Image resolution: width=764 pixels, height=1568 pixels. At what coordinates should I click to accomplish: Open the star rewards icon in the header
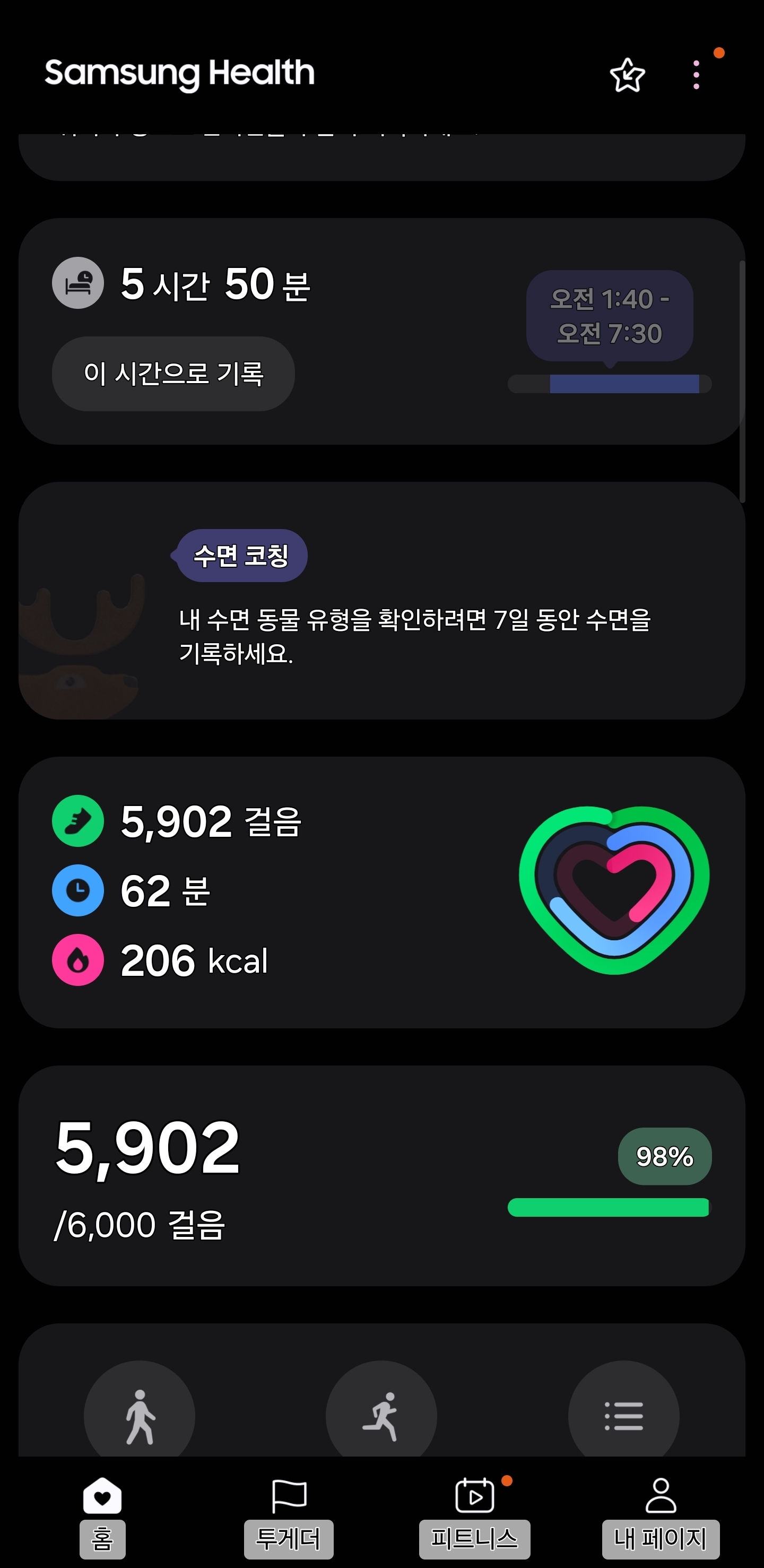pyautogui.click(x=627, y=75)
